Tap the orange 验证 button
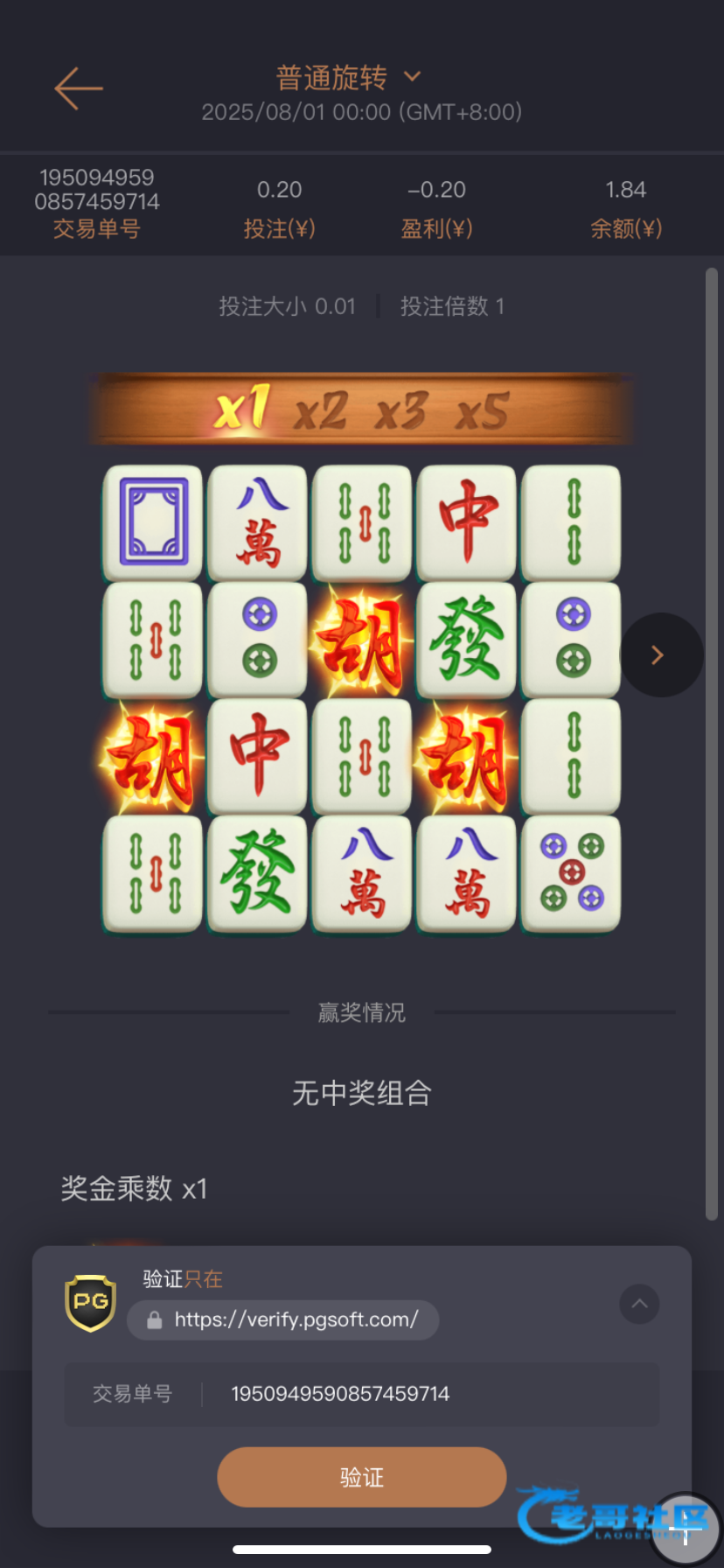Image resolution: width=724 pixels, height=1568 pixels. point(361,1477)
